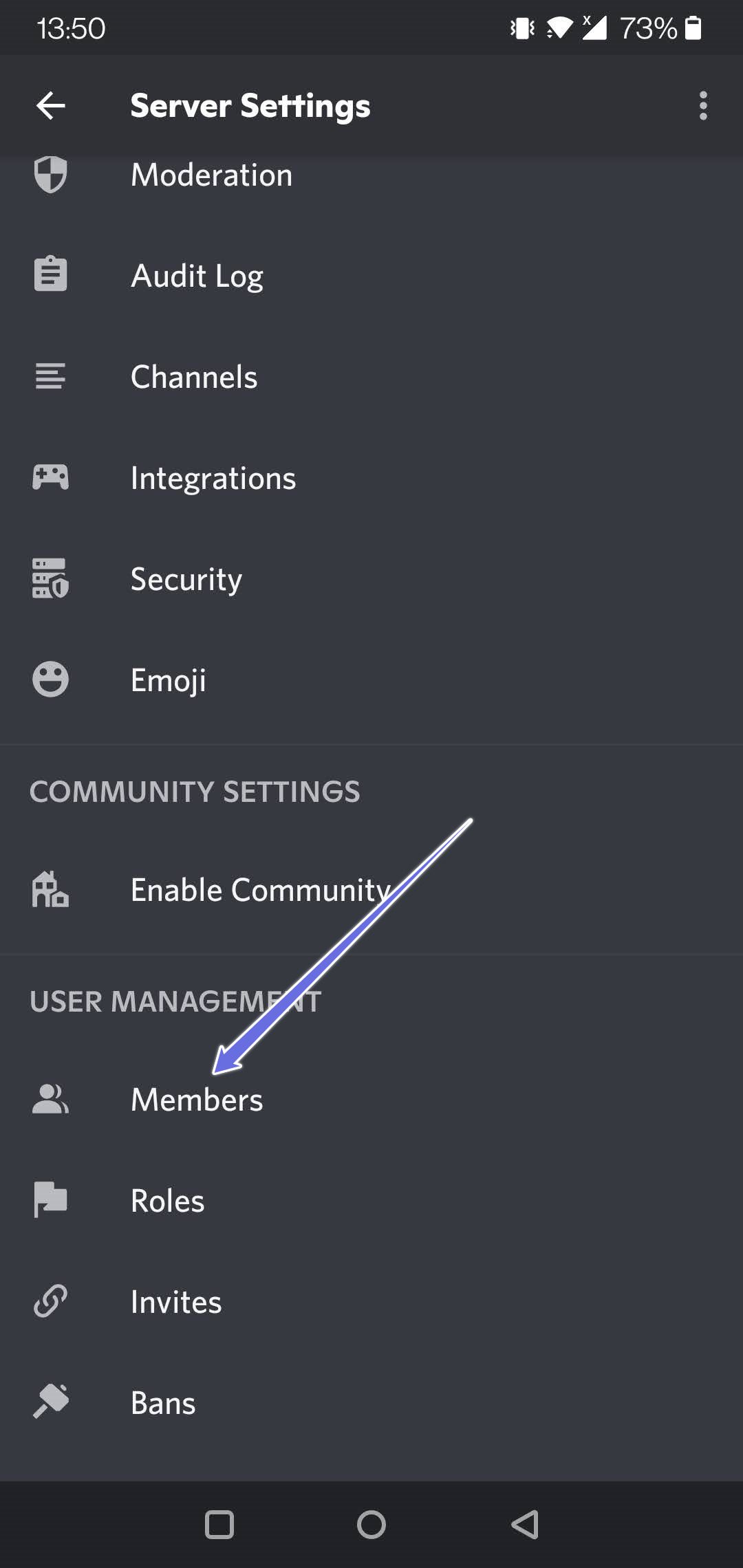
Task: Open the Bans list
Action: click(371, 1403)
